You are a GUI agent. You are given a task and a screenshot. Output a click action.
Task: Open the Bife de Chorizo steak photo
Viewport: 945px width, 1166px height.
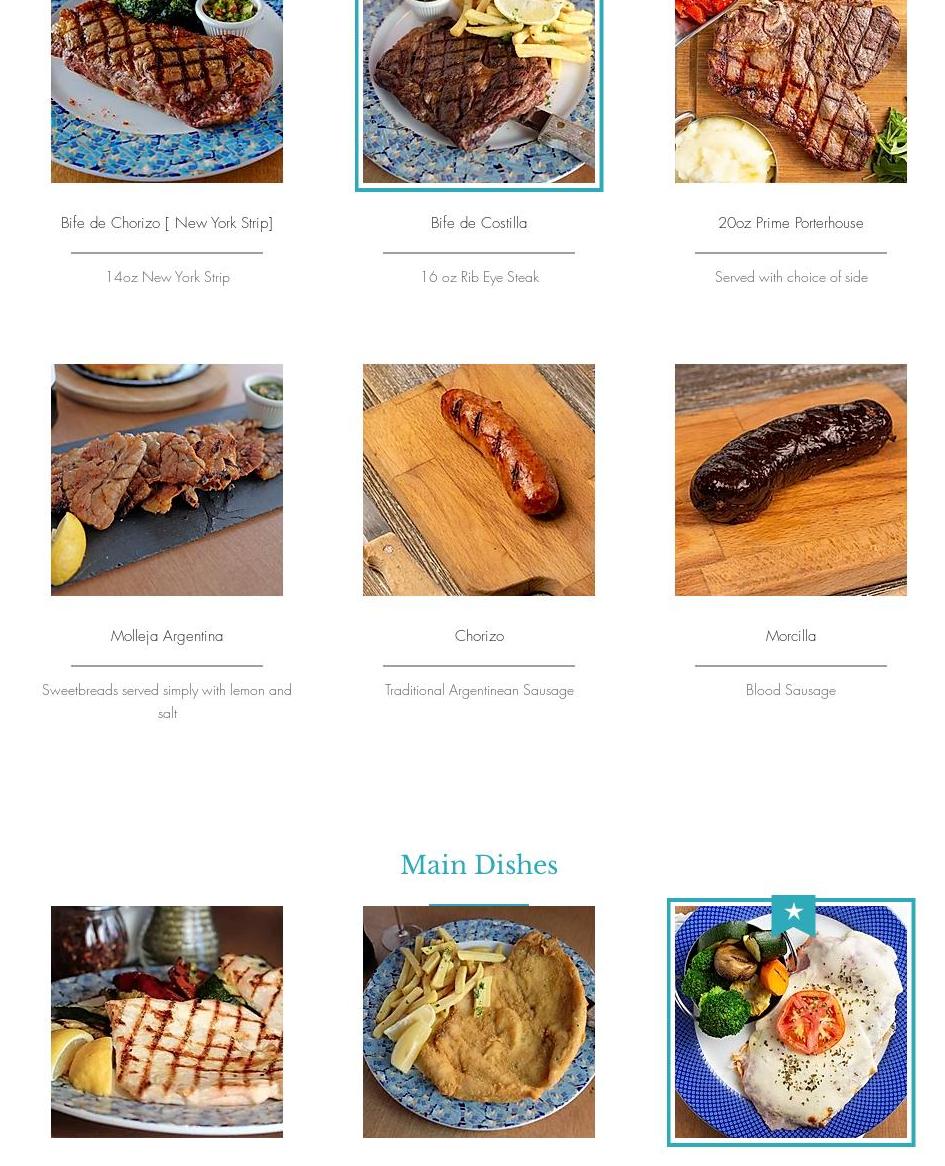point(167,90)
